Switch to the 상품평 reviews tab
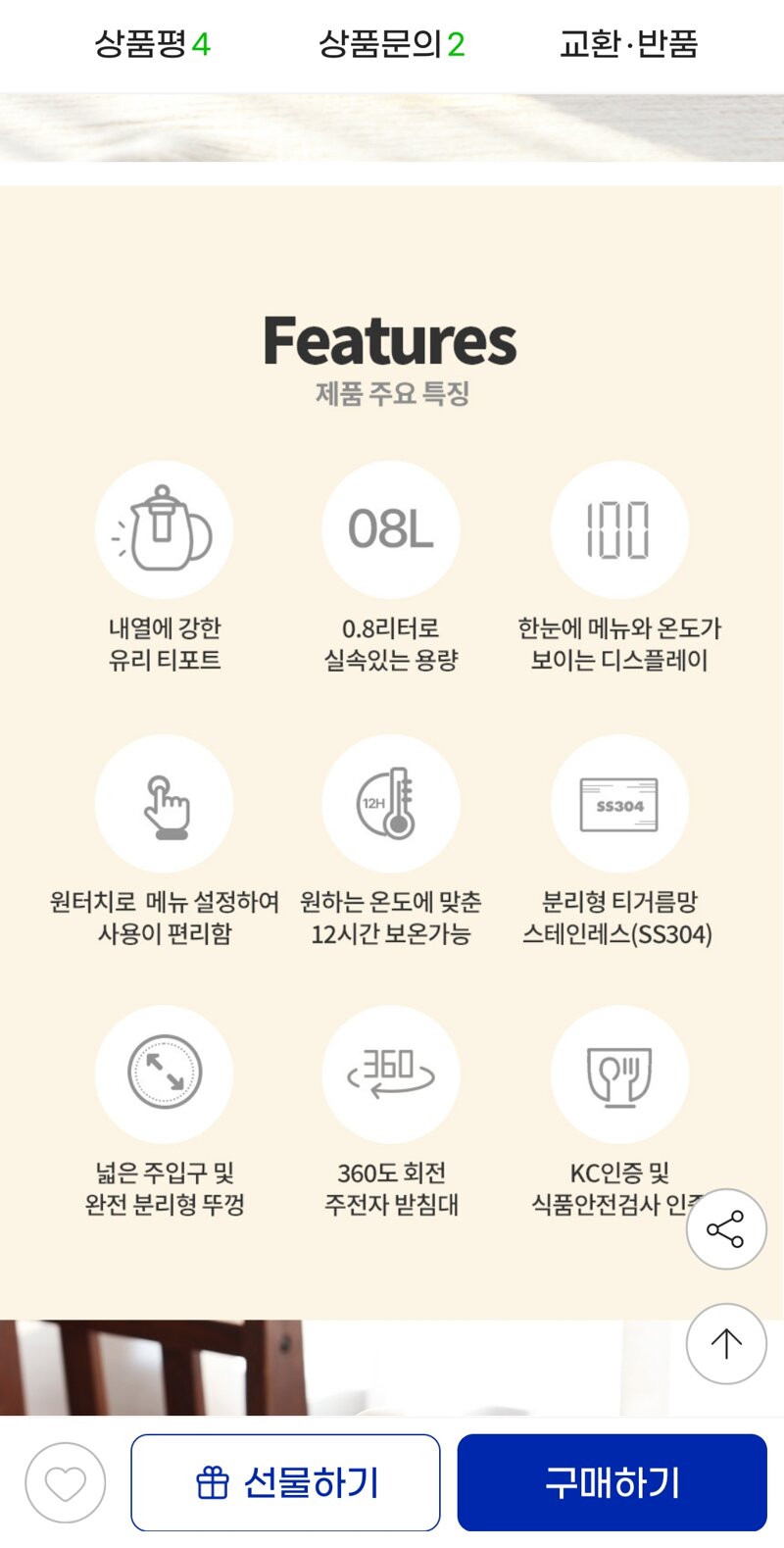The image size is (784, 1548). click(152, 44)
